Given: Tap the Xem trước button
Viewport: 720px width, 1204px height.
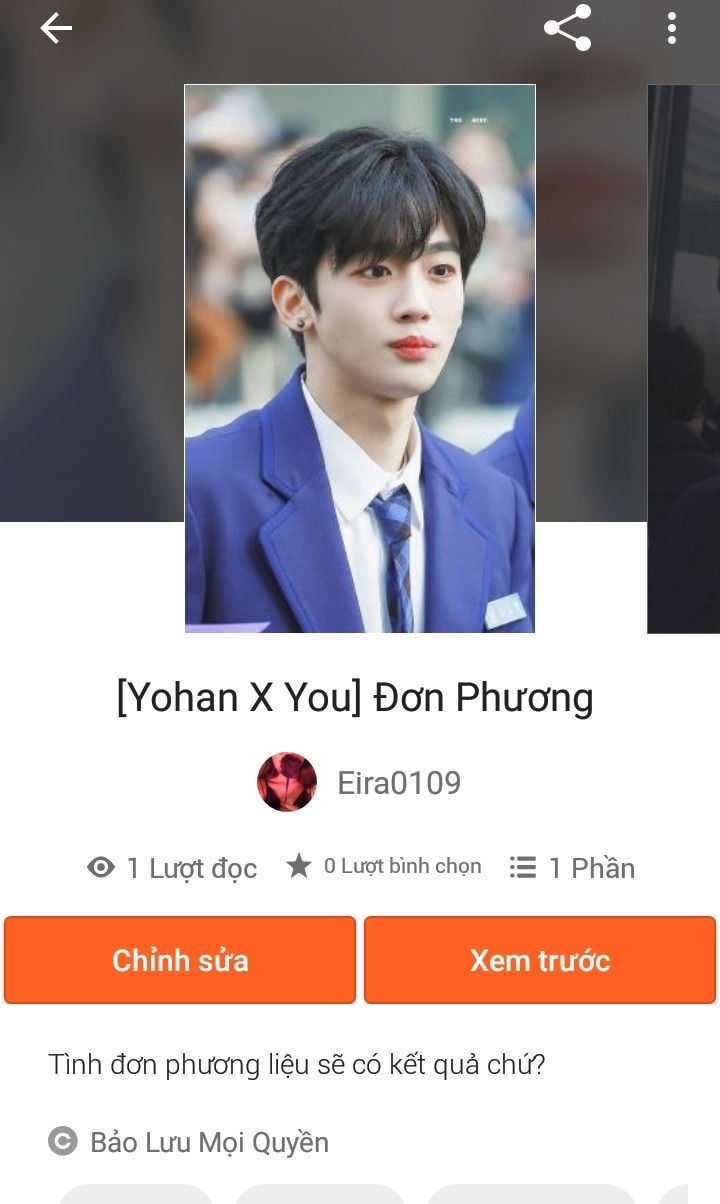Looking at the screenshot, I should point(540,960).
